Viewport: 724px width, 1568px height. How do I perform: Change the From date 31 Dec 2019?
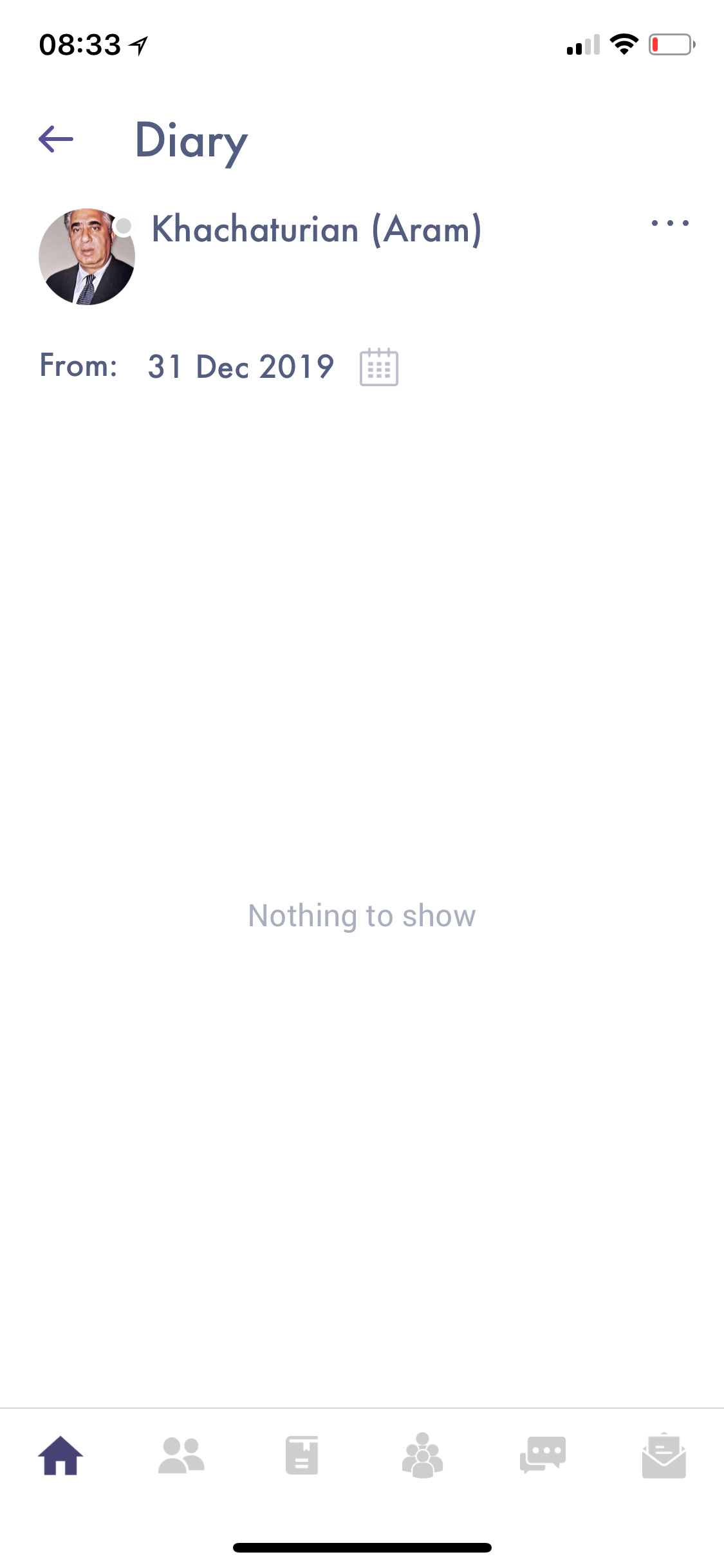(241, 367)
